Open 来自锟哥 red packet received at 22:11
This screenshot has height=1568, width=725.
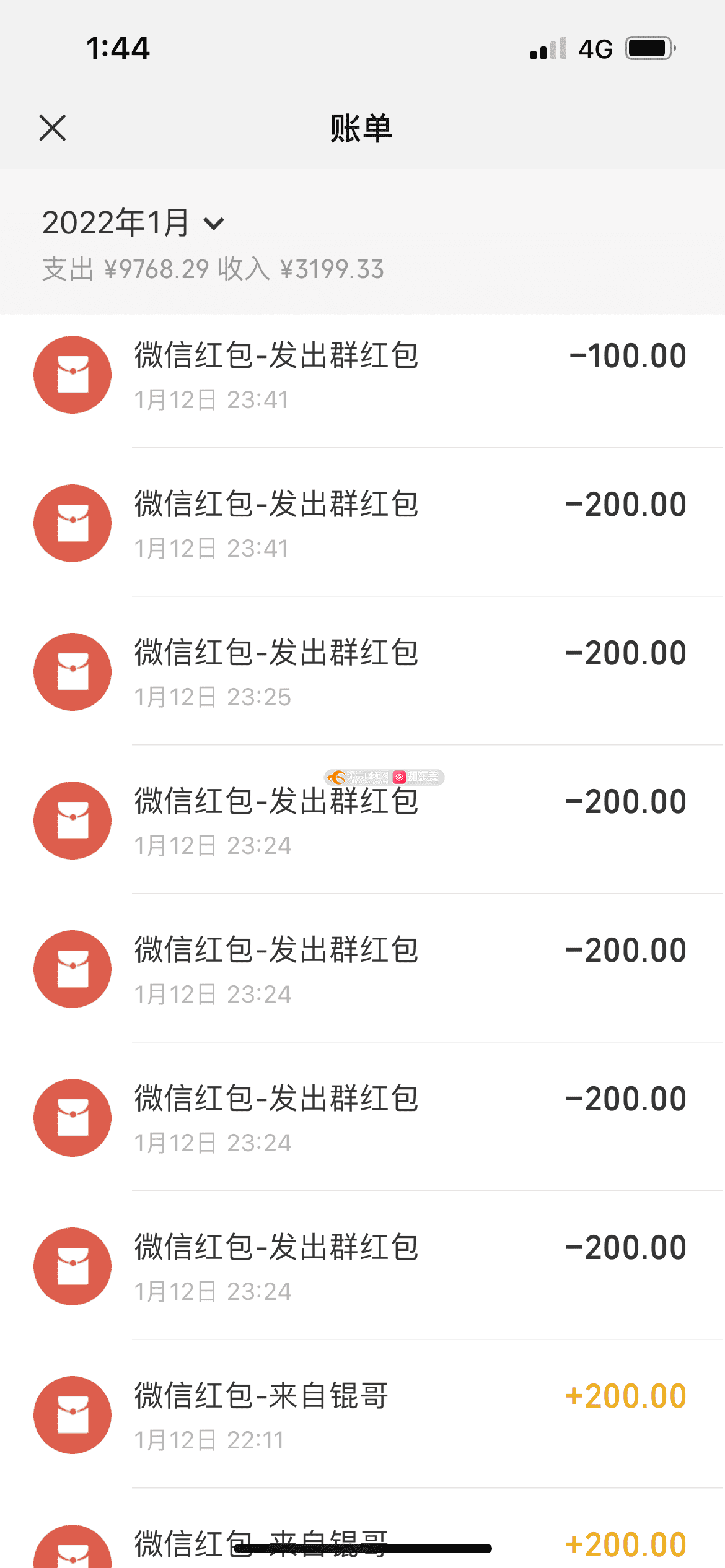click(x=362, y=1415)
